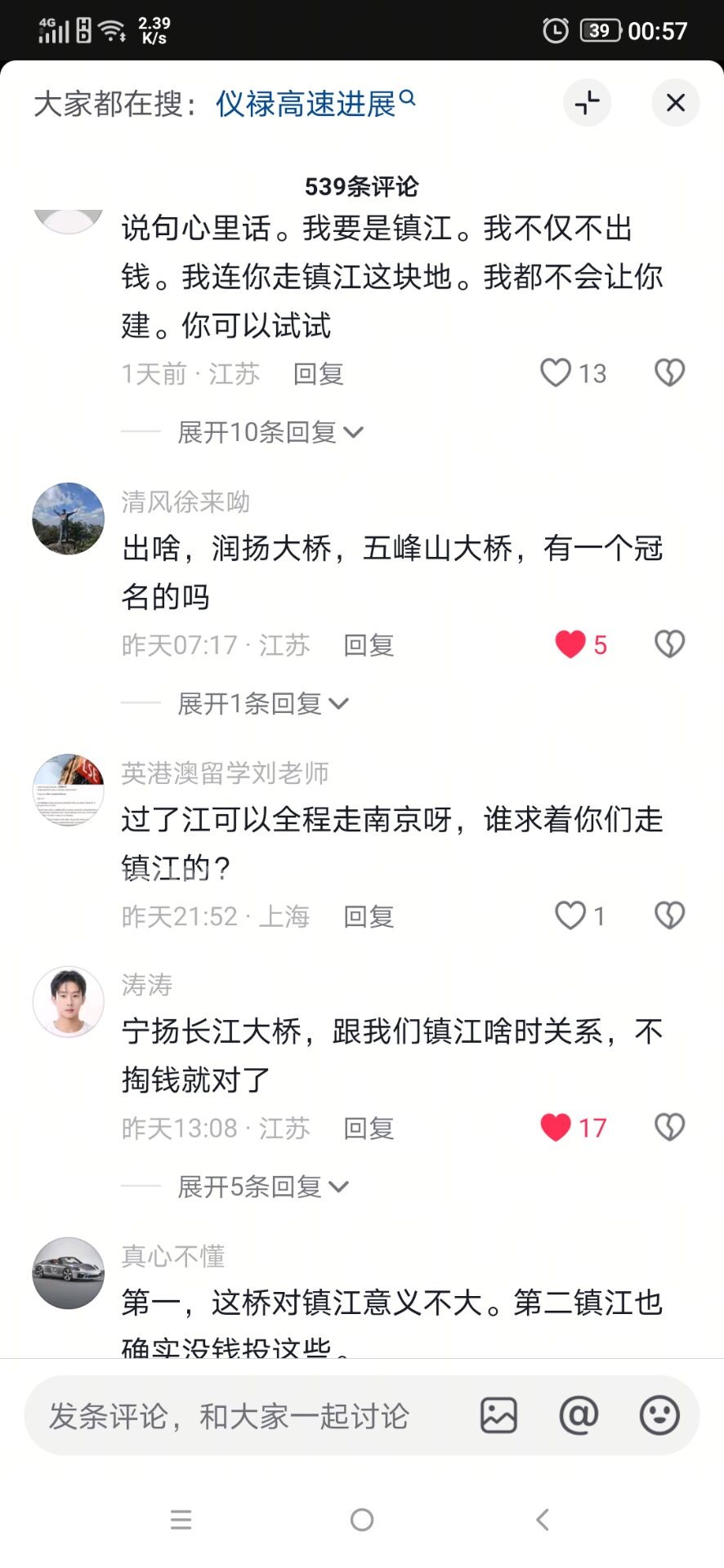The height and width of the screenshot is (1568, 724).
Task: Unlike 涛涛's comment with 17 likes
Action: (x=556, y=1127)
